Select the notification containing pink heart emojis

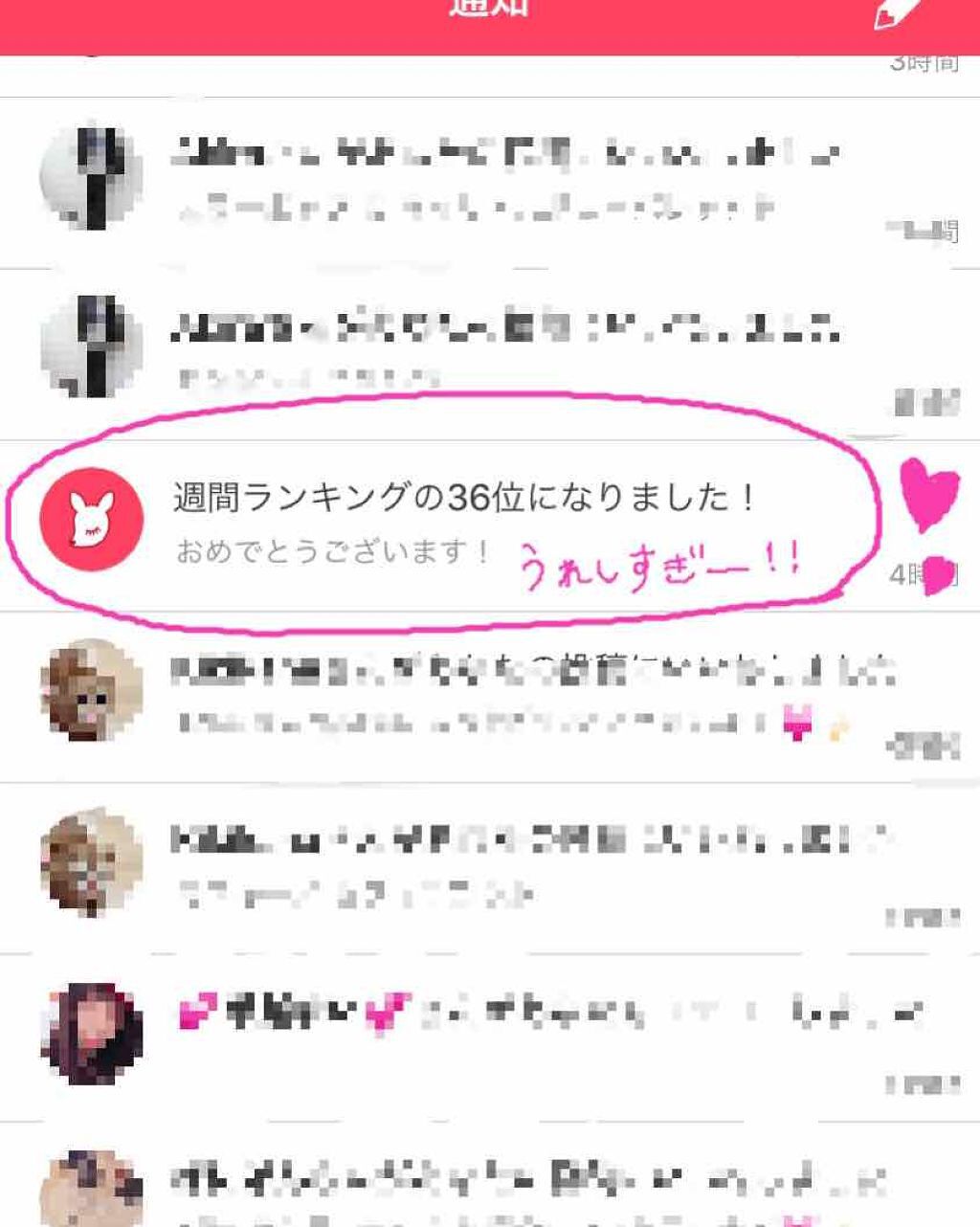(x=479, y=1024)
